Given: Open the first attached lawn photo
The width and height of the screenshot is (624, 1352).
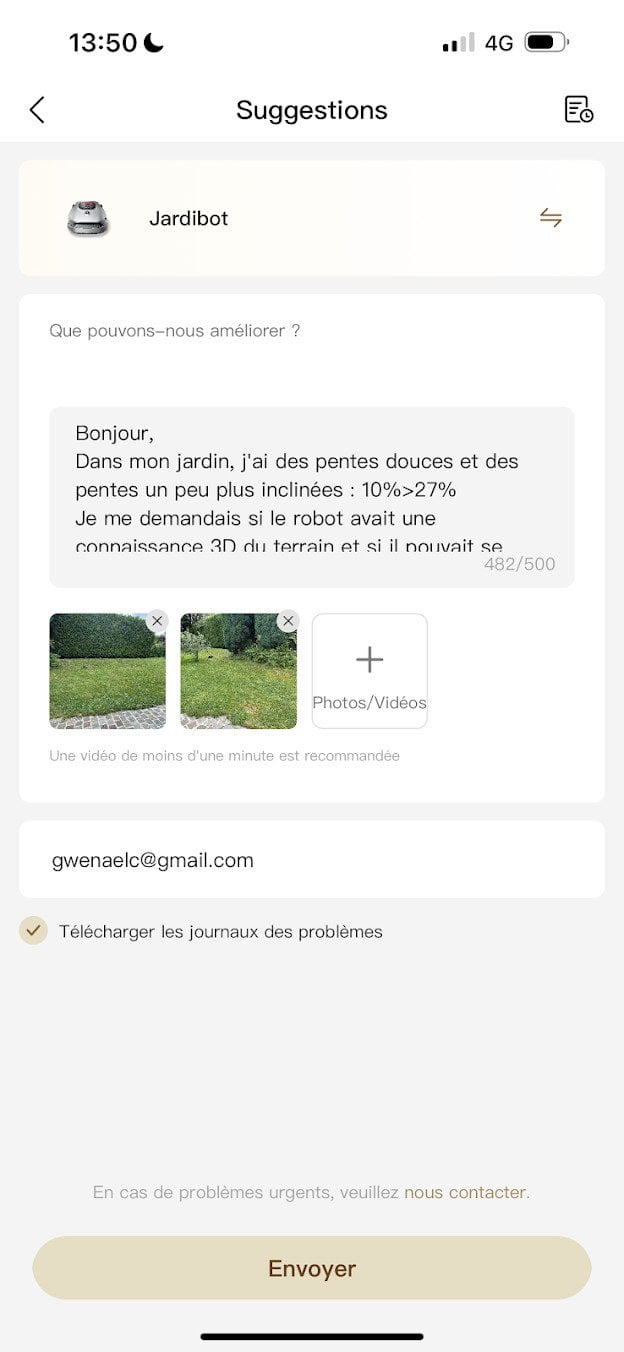Looking at the screenshot, I should 105,675.
